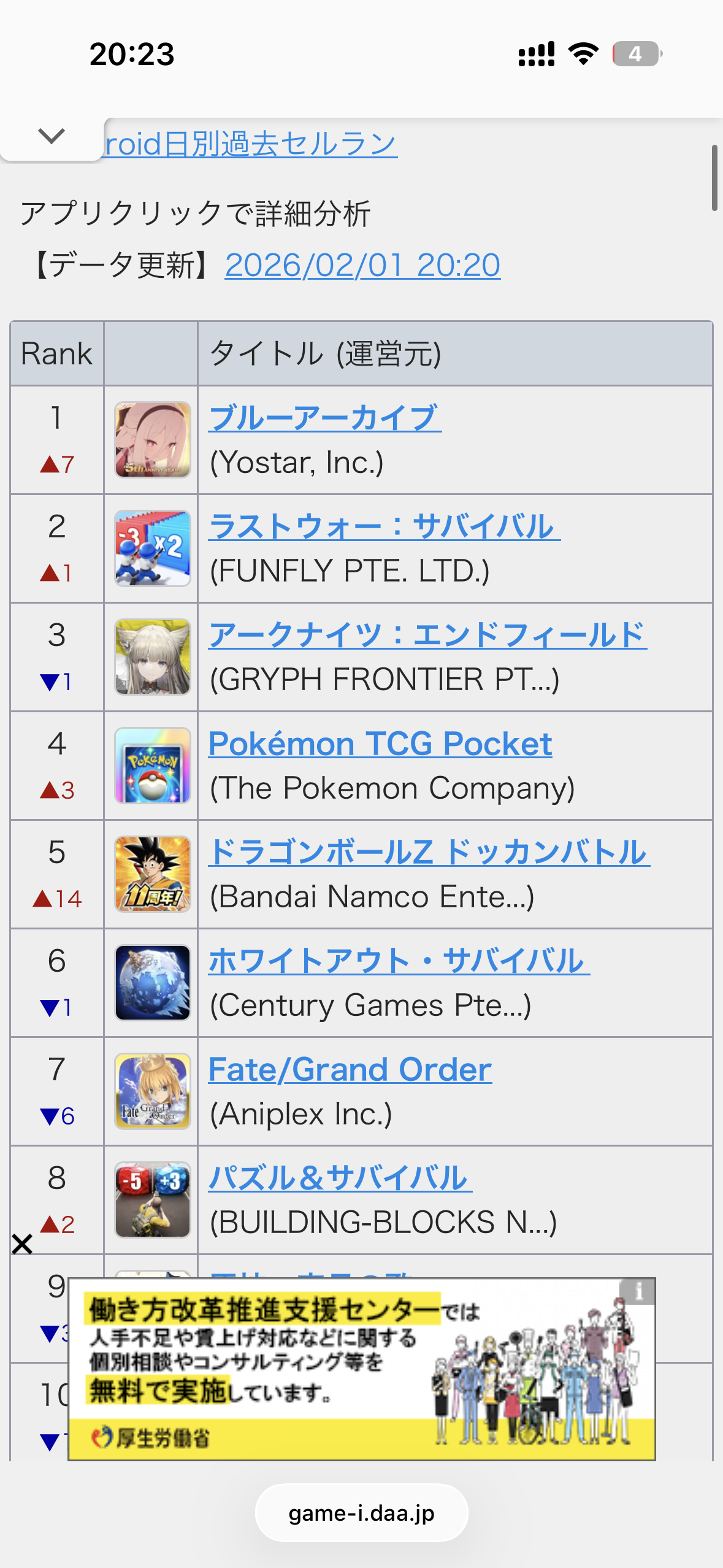The height and width of the screenshot is (1568, 723).
Task: Open ドラゴンボールZ ドッカンバトル analysis
Action: tap(429, 852)
